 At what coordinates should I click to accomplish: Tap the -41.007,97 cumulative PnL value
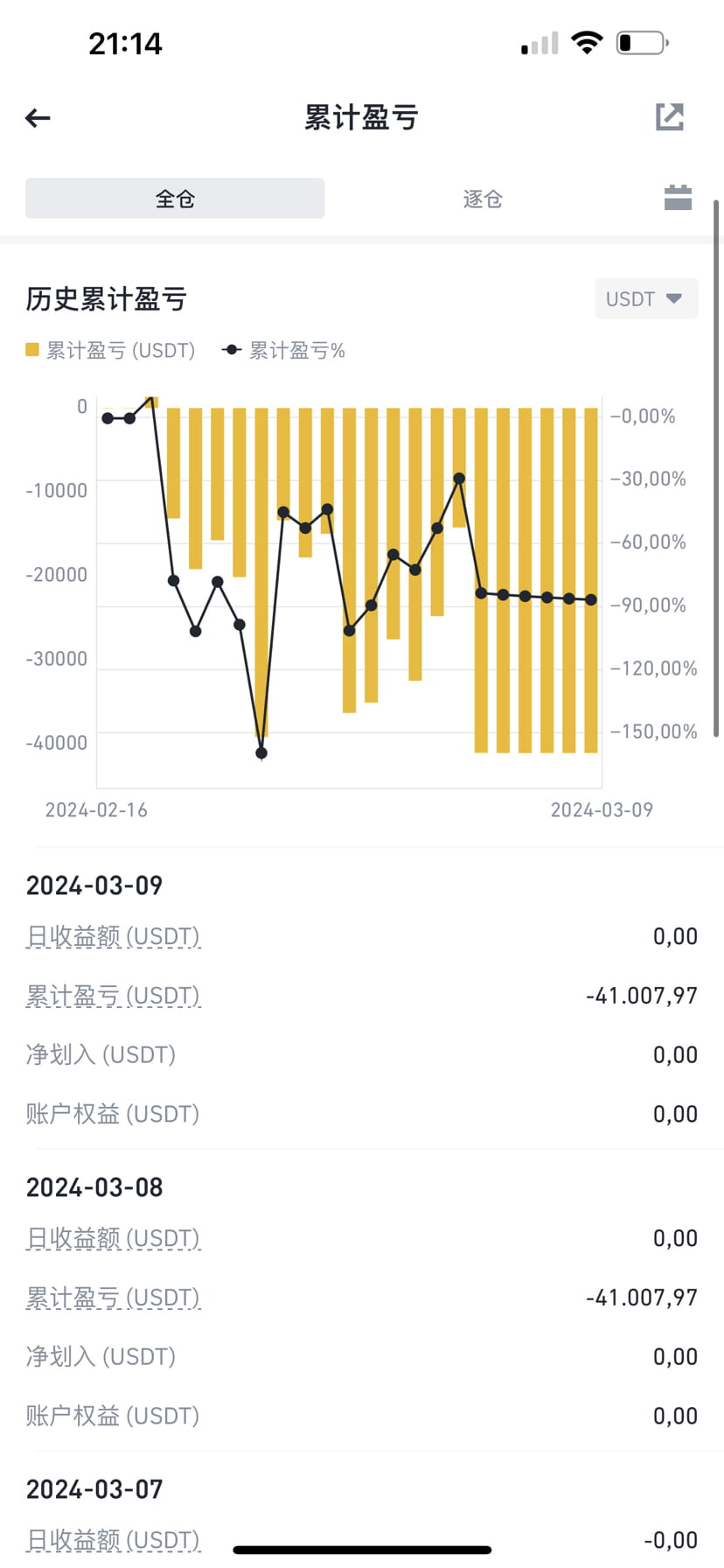point(641,995)
